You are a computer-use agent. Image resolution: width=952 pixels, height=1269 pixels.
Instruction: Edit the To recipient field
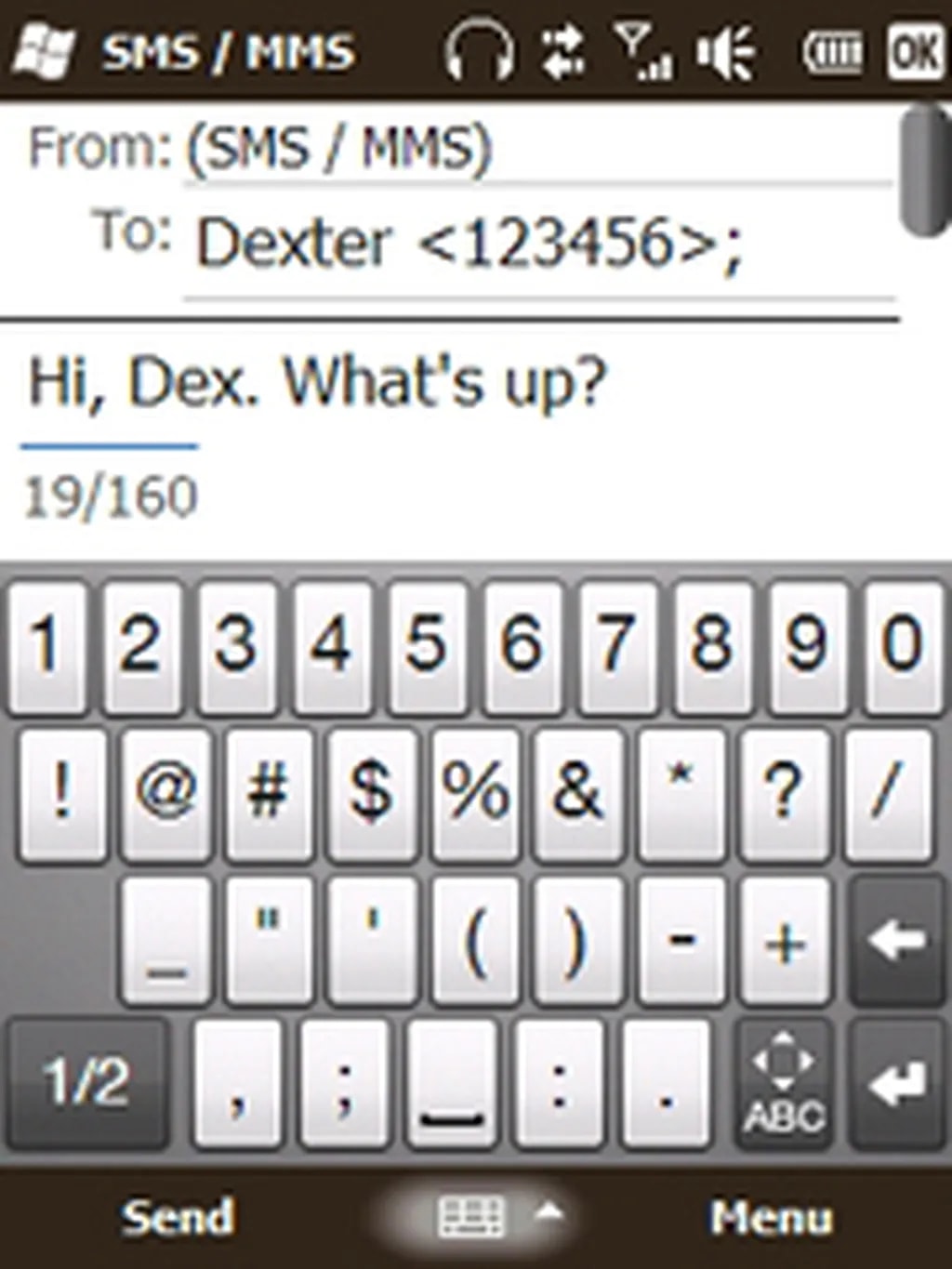[539, 244]
